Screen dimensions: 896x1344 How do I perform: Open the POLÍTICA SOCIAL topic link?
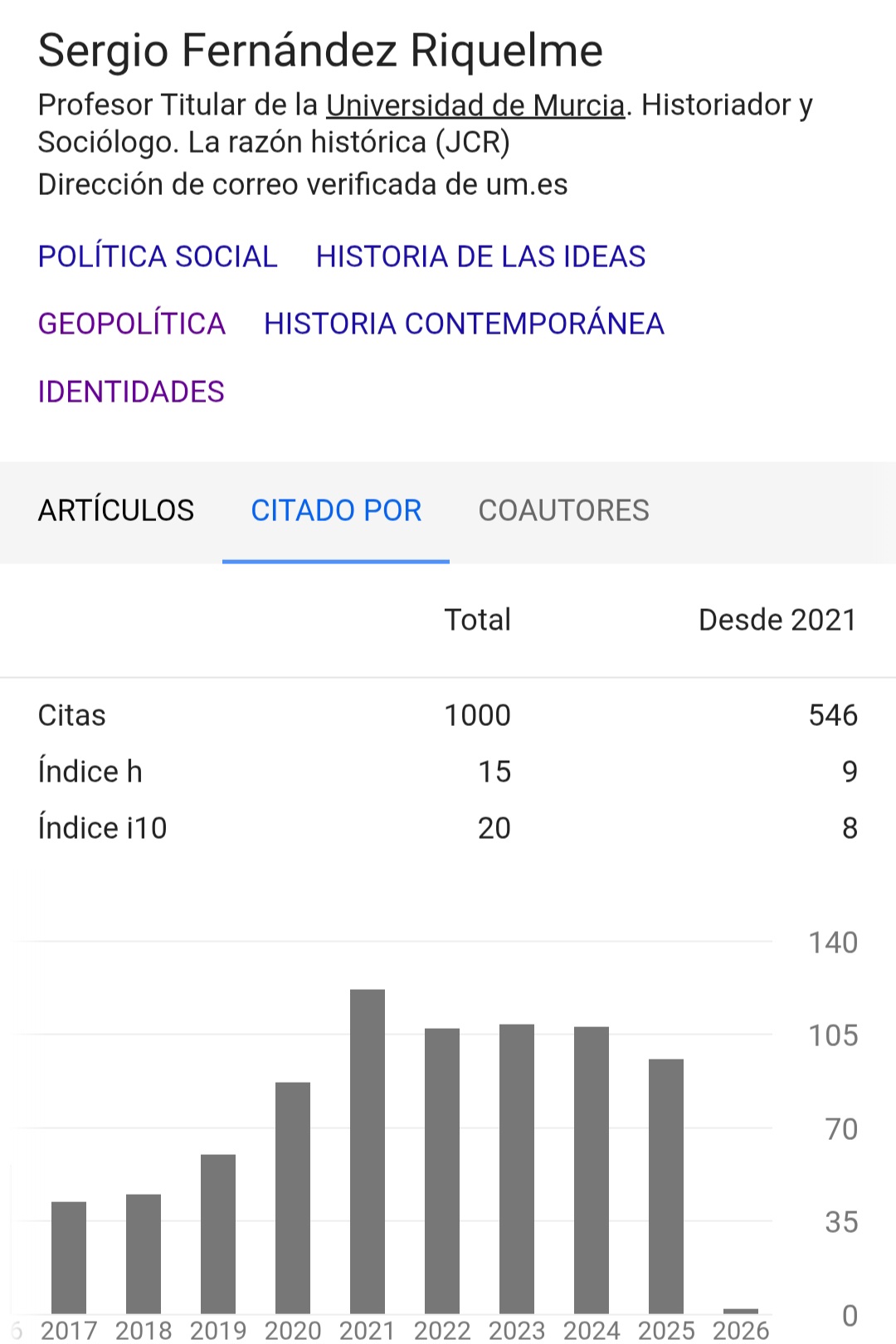click(158, 257)
